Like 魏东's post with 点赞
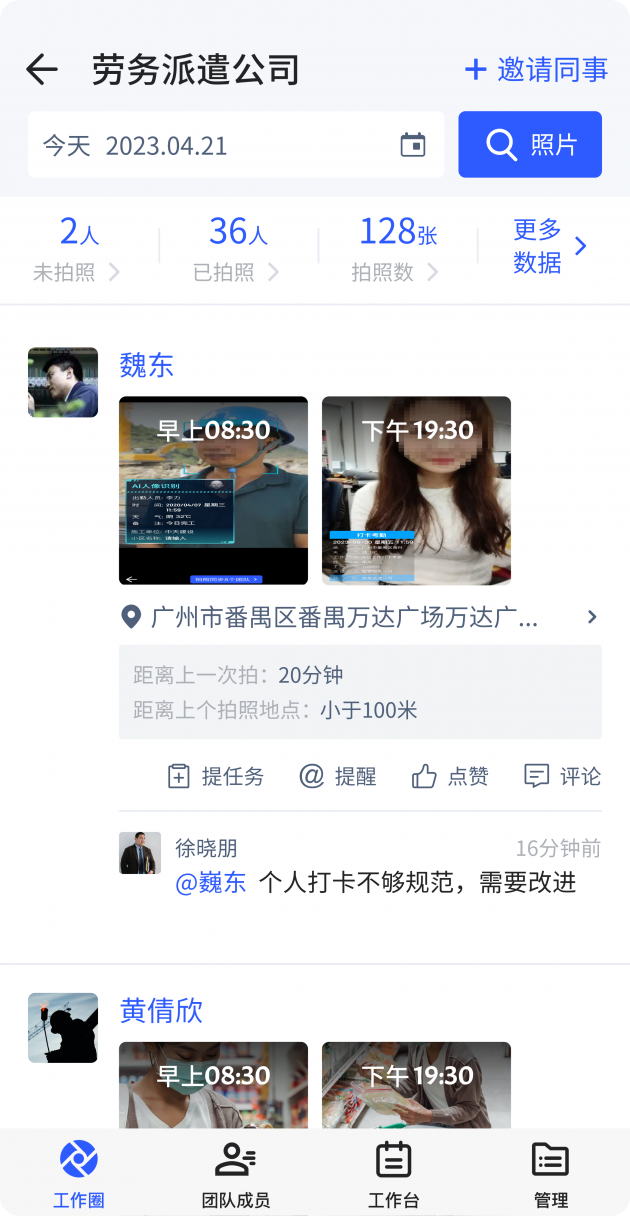This screenshot has height=1216, width=630. [450, 776]
